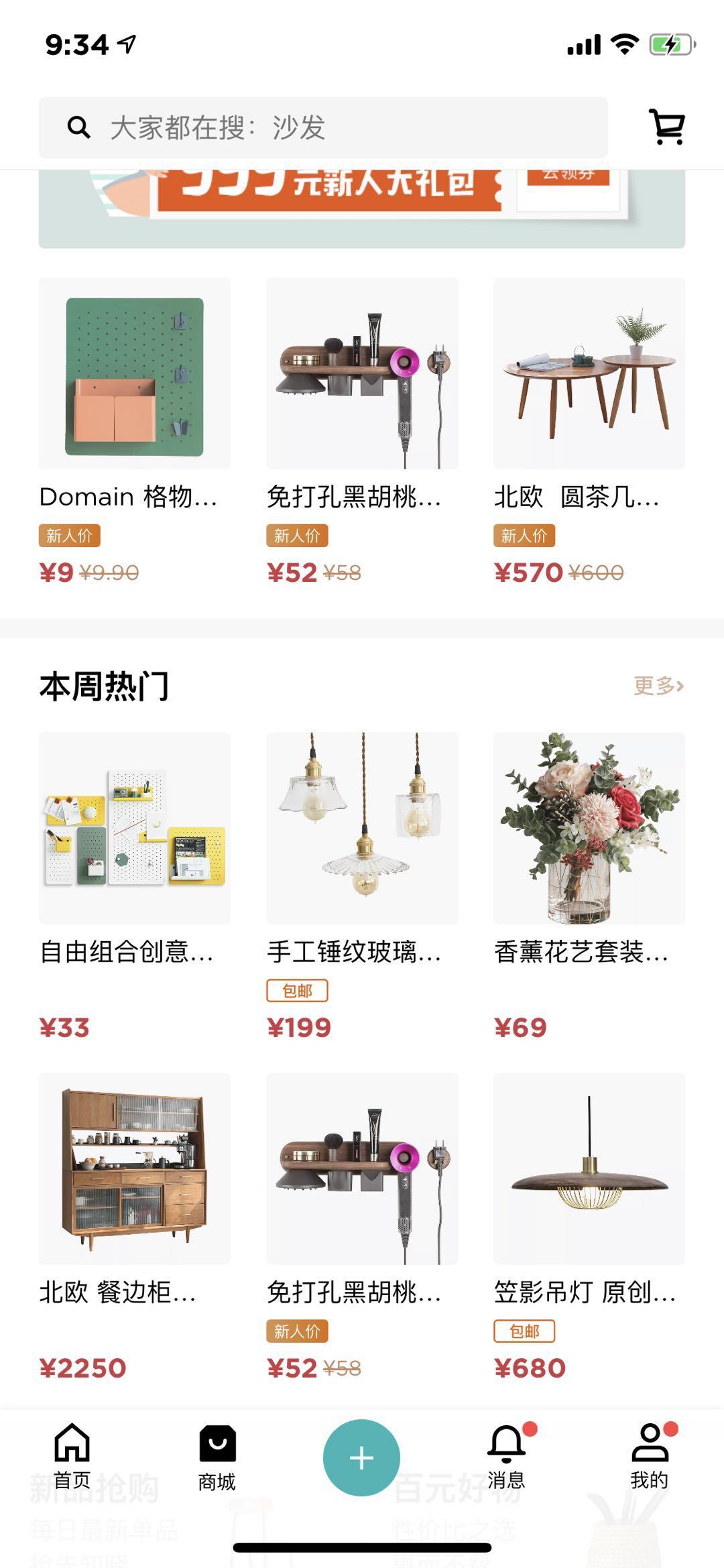Open 更多 in 本周热门 section
This screenshot has height=1568, width=724.
658,686
